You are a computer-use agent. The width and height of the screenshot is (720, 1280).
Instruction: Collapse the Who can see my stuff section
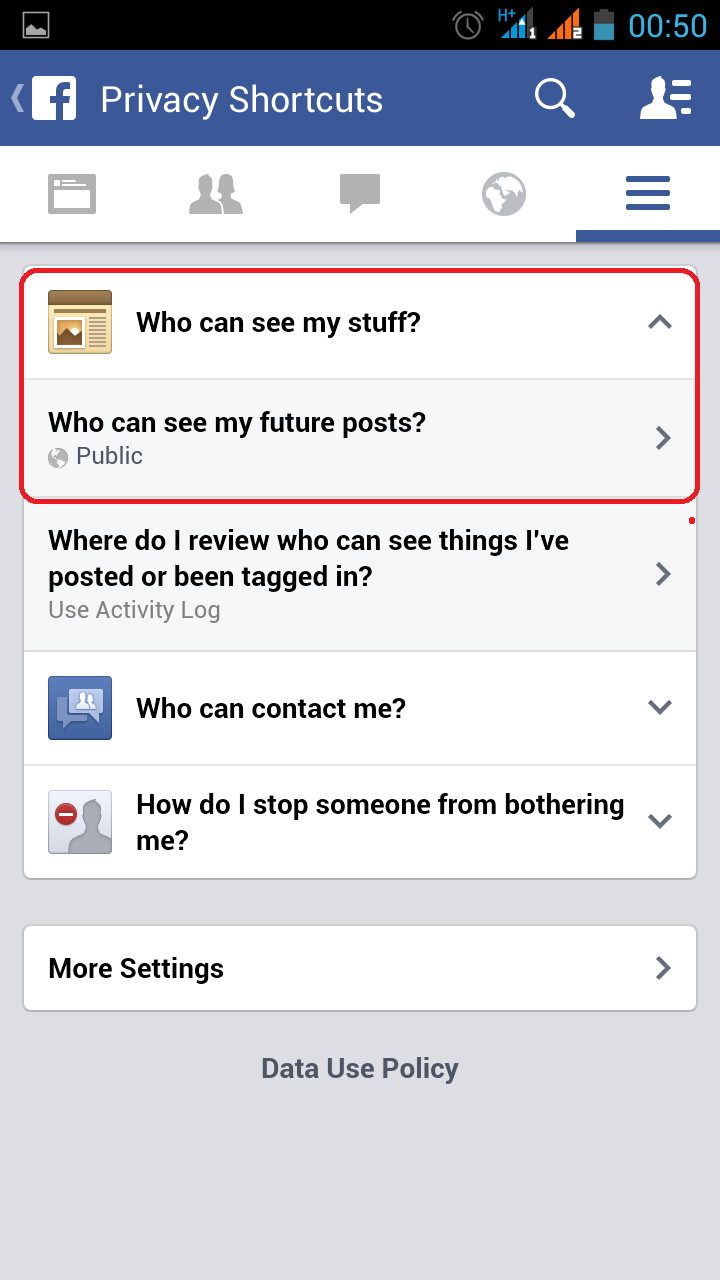point(660,322)
